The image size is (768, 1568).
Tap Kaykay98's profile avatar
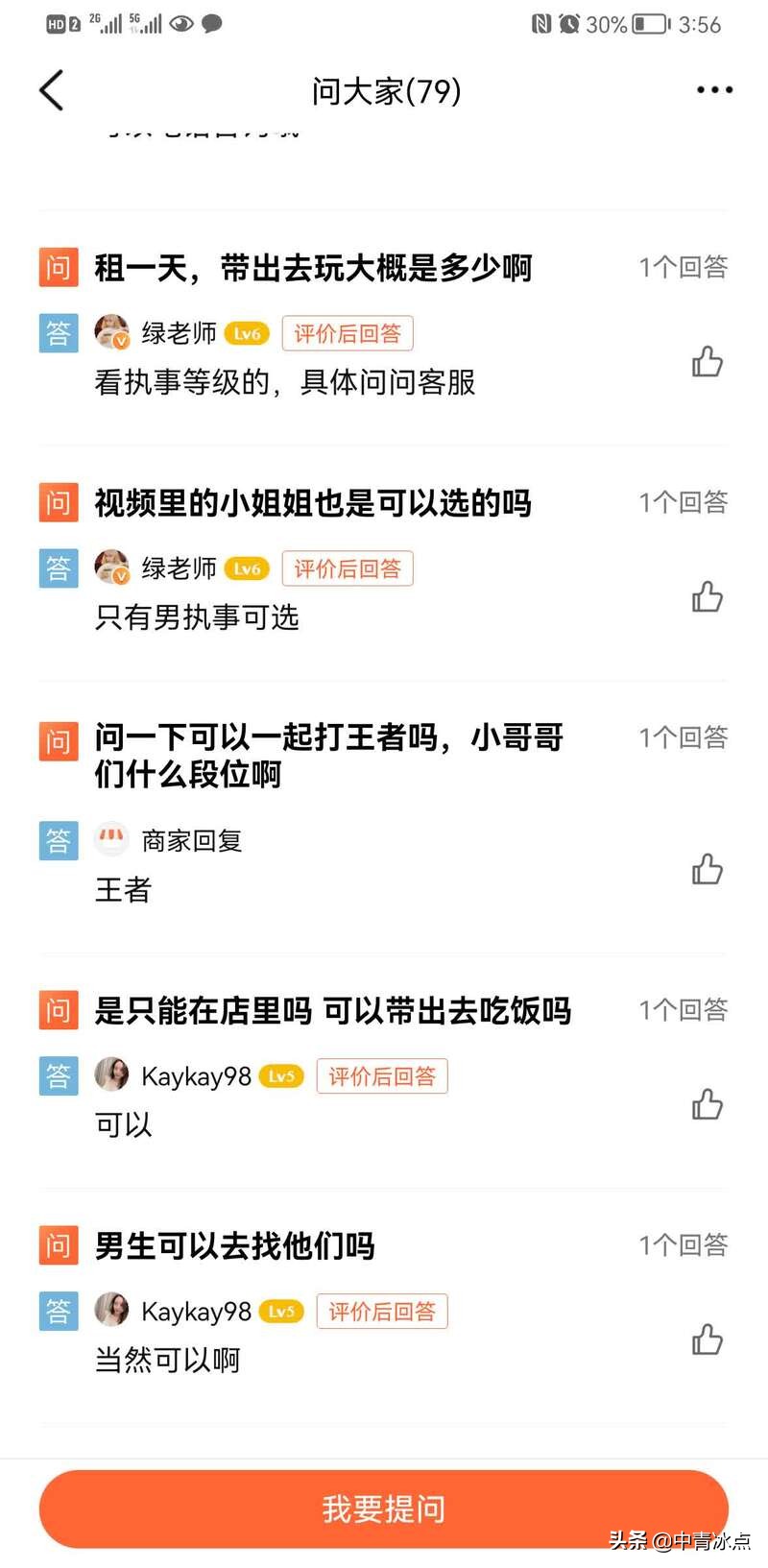112,1074
